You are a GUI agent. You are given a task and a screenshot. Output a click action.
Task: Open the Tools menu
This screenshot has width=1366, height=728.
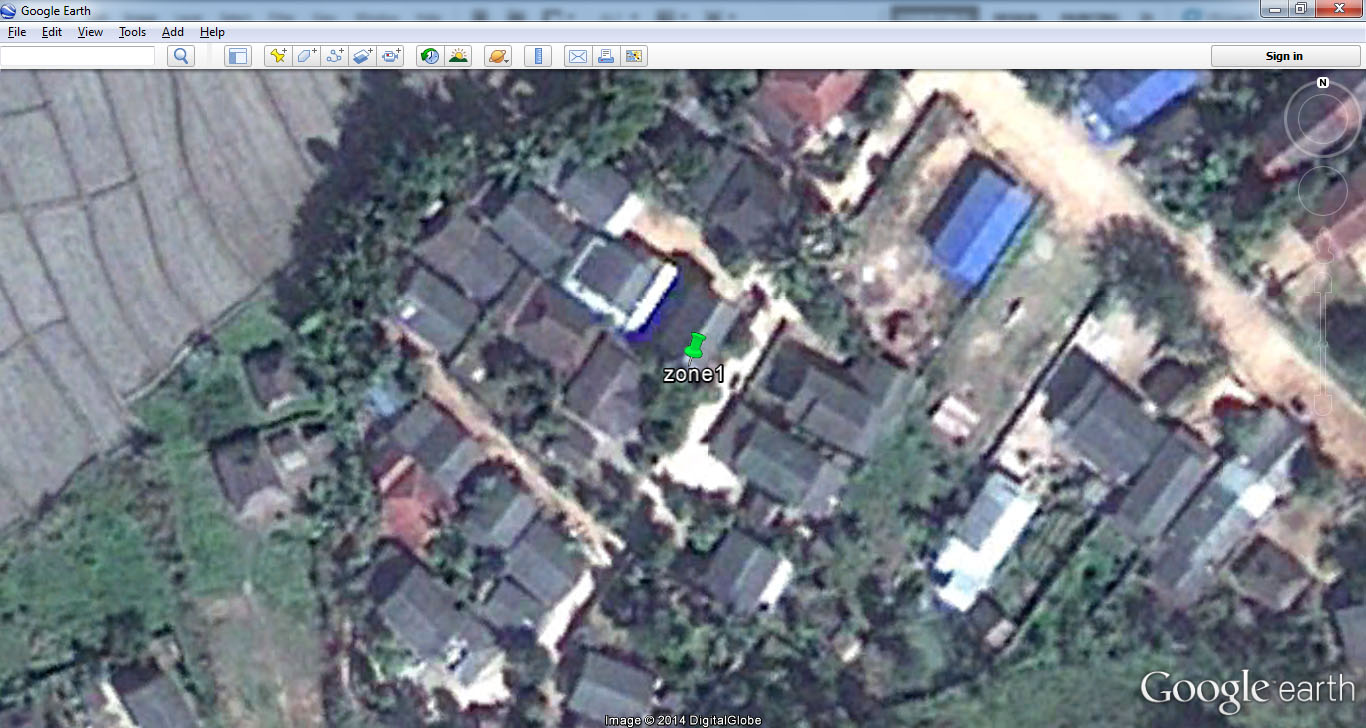[132, 32]
